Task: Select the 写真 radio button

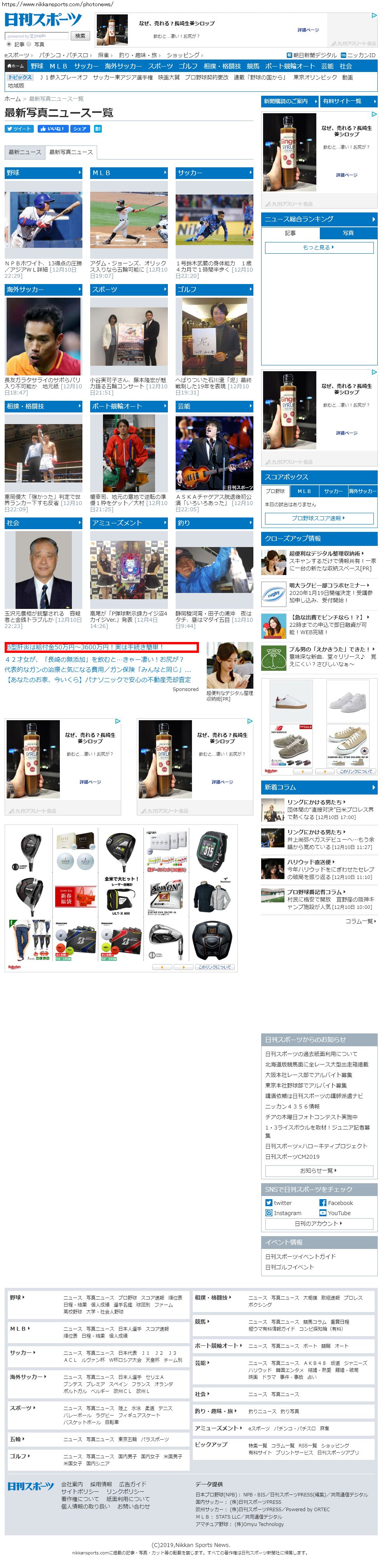Action: tap(29, 44)
